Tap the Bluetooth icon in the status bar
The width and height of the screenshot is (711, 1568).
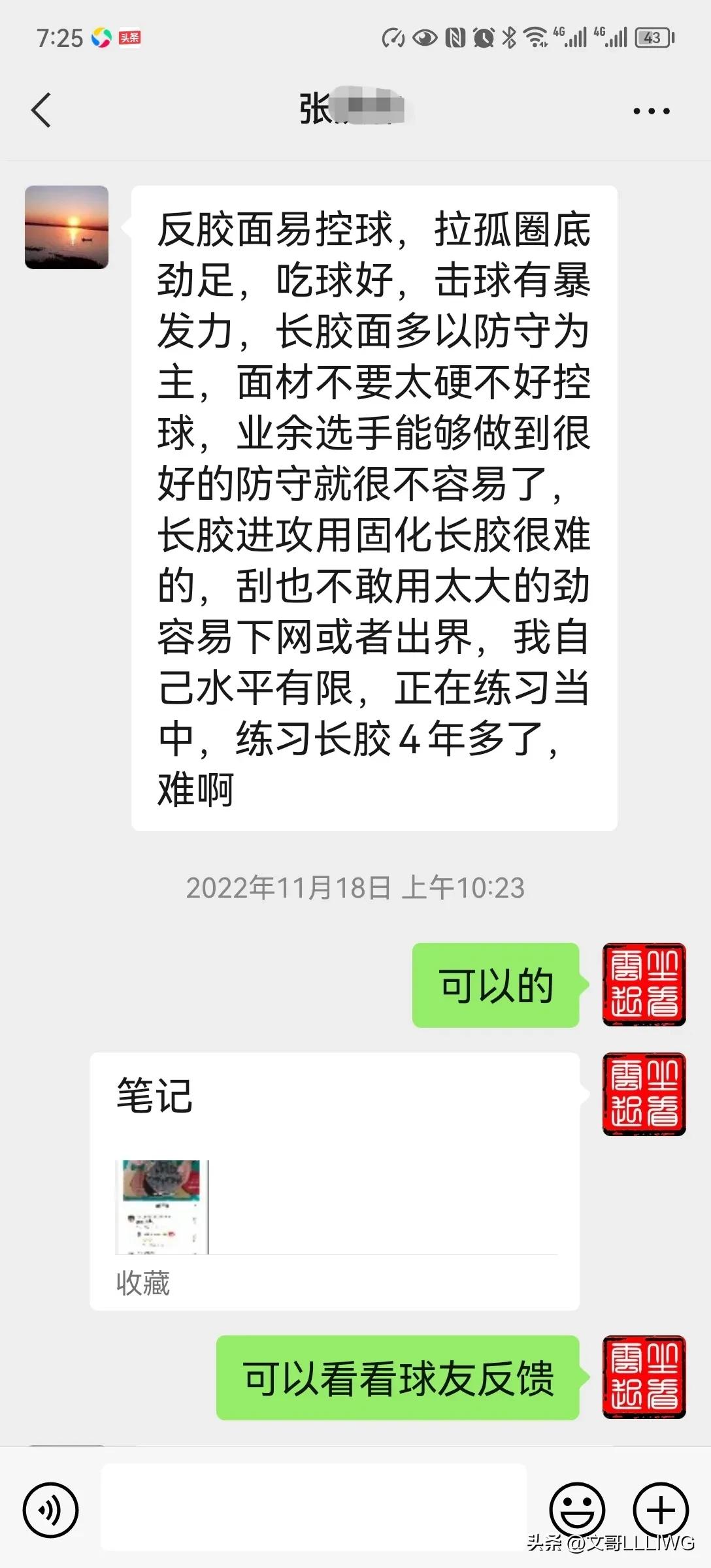509,38
